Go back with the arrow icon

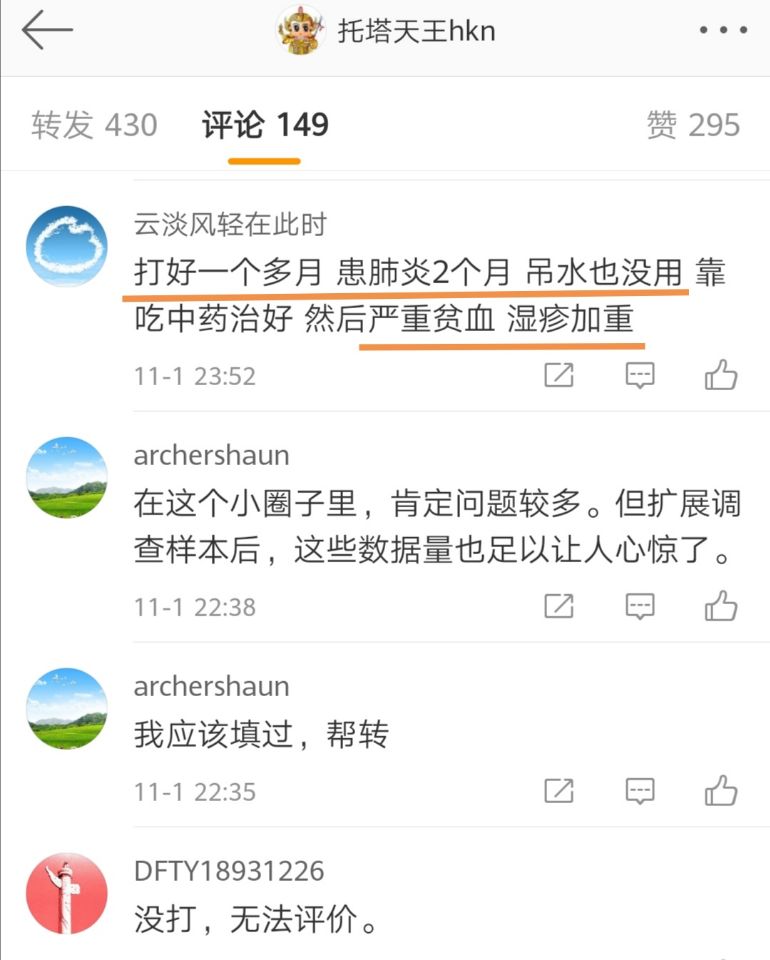[x=47, y=31]
